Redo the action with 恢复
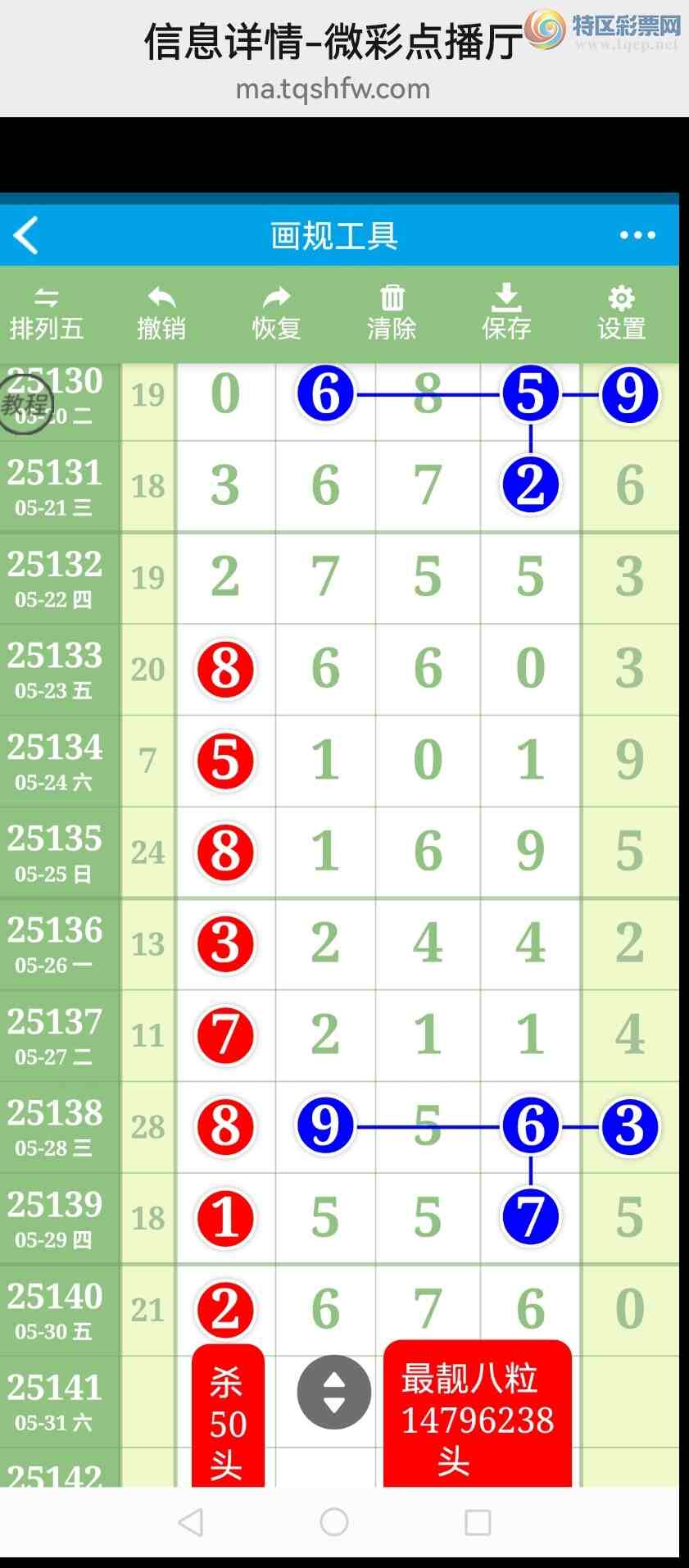Viewport: 689px width, 1568px height. coord(276,314)
